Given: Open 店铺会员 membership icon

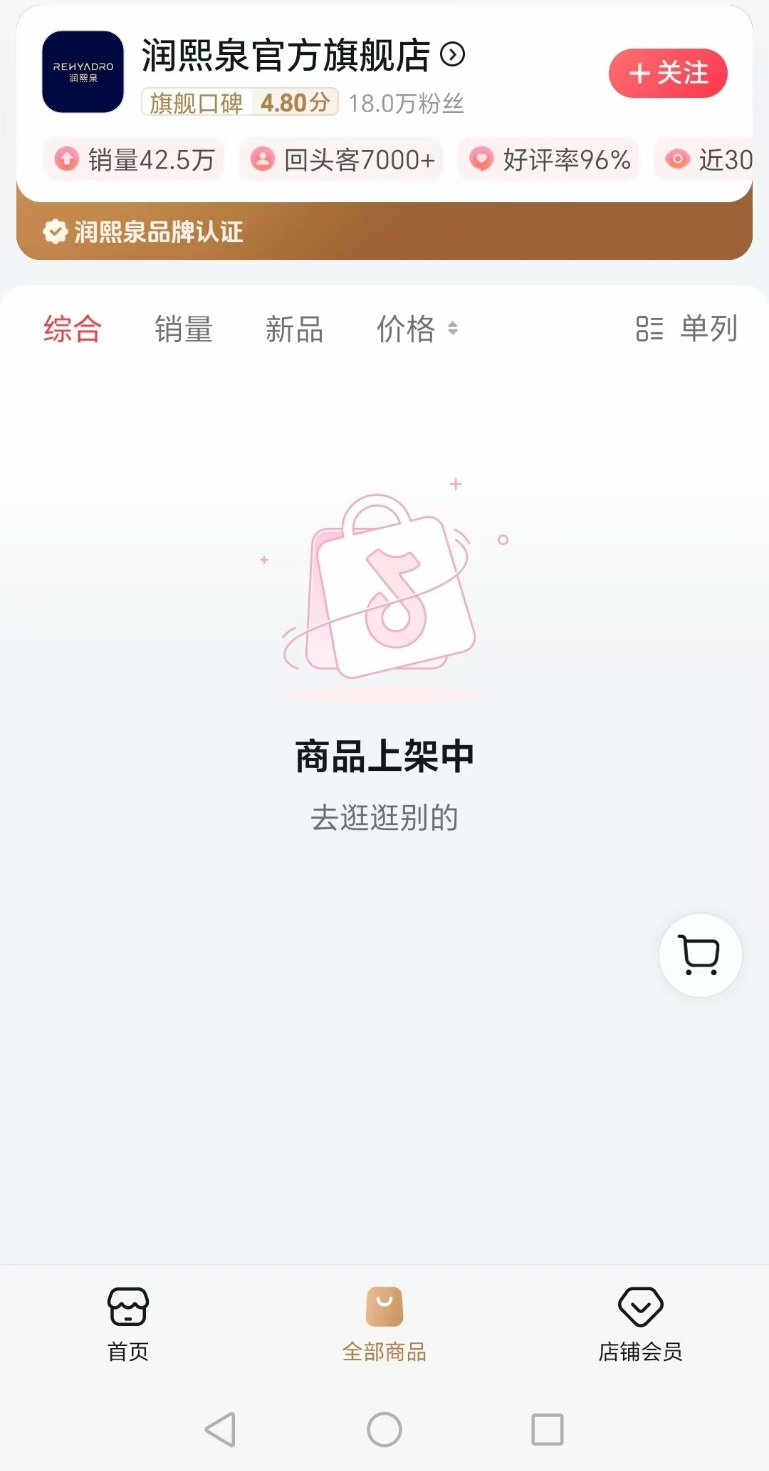Looking at the screenshot, I should coord(639,1305).
